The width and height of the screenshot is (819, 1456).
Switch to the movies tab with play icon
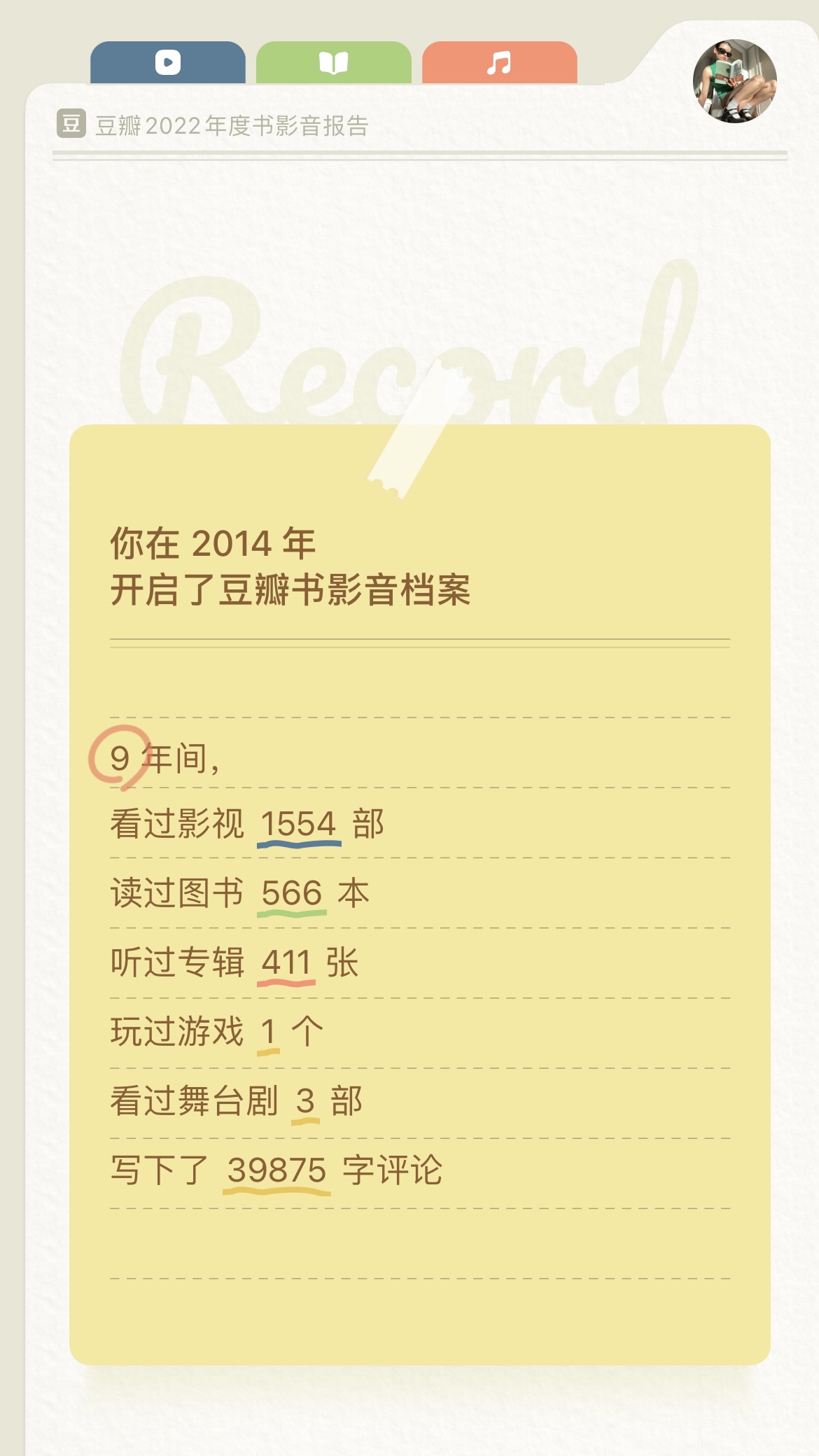pyautogui.click(x=168, y=63)
